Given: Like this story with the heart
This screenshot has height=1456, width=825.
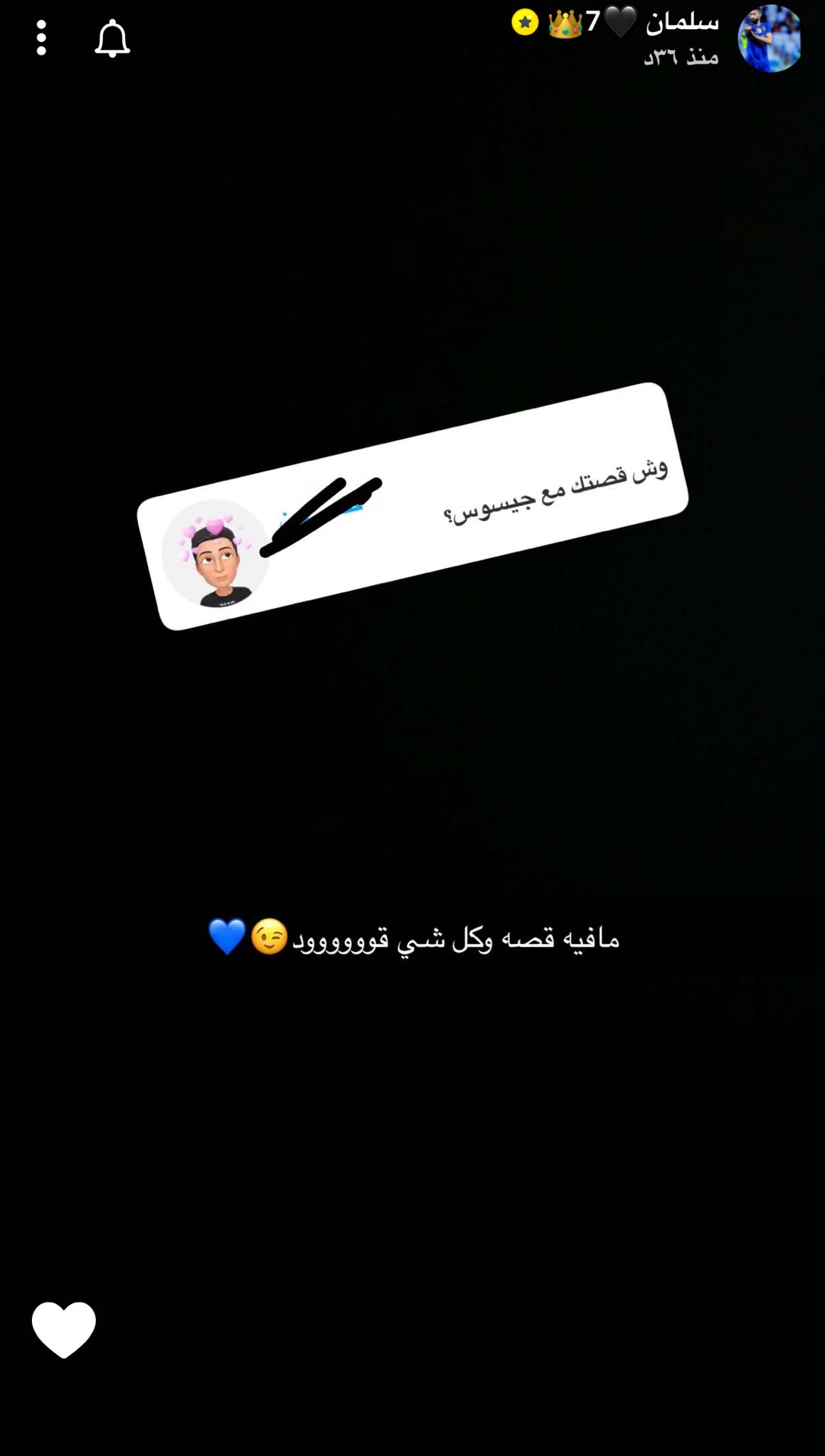Looking at the screenshot, I should coord(64,1328).
